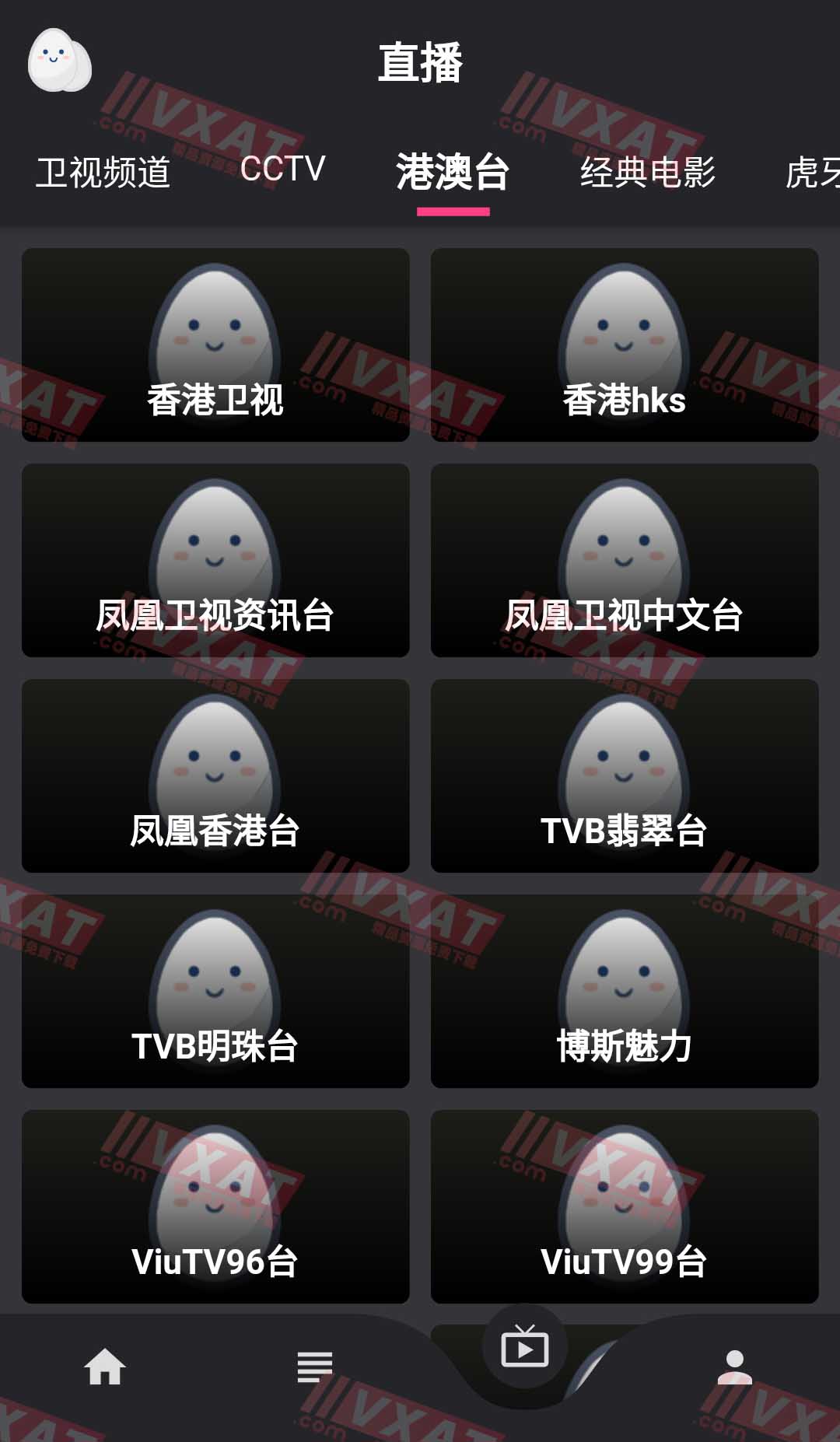Watch the 香港hks channel
Image resolution: width=840 pixels, height=1442 pixels.
tap(625, 345)
